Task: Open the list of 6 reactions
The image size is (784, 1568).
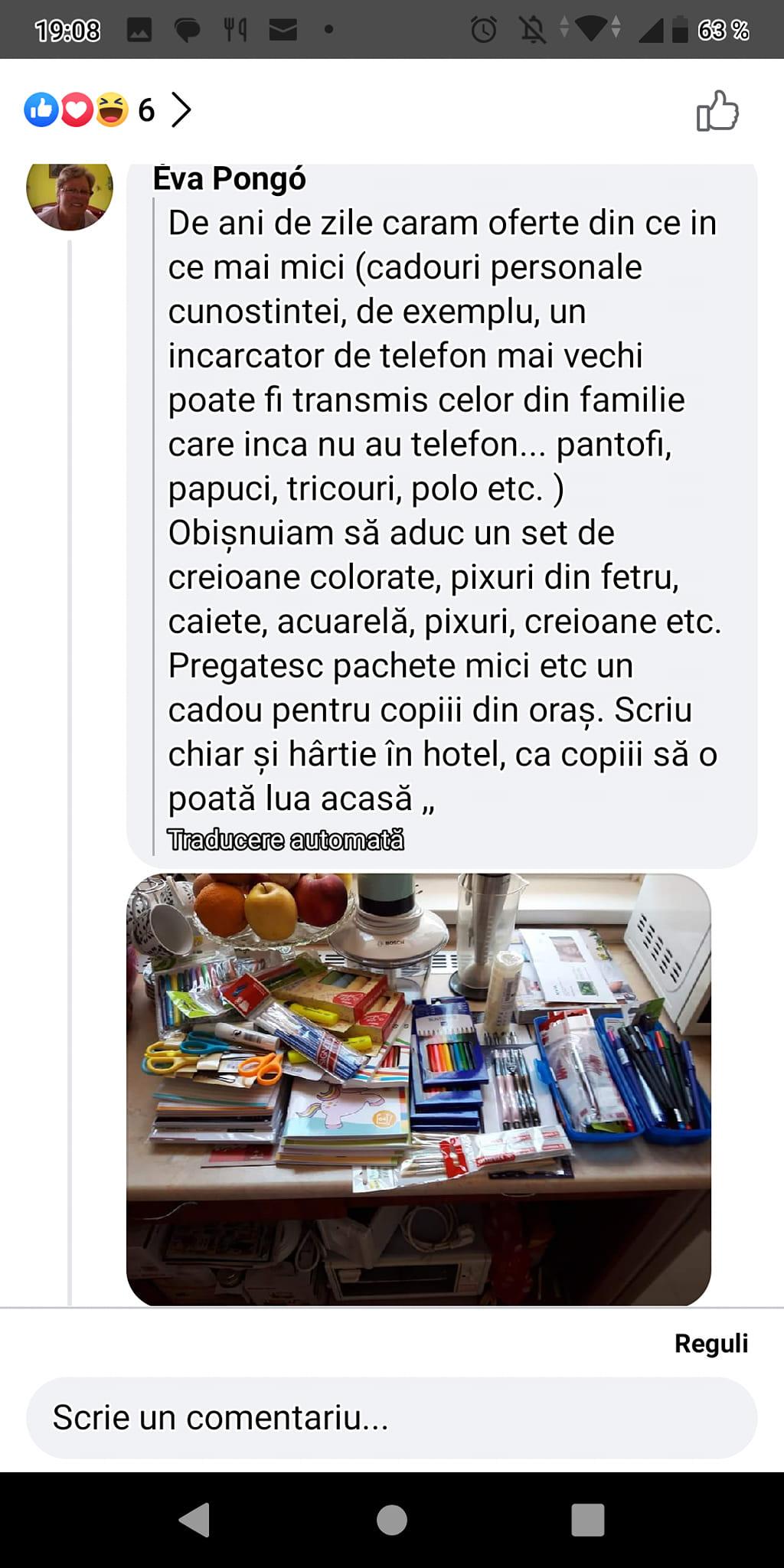Action: (x=107, y=110)
